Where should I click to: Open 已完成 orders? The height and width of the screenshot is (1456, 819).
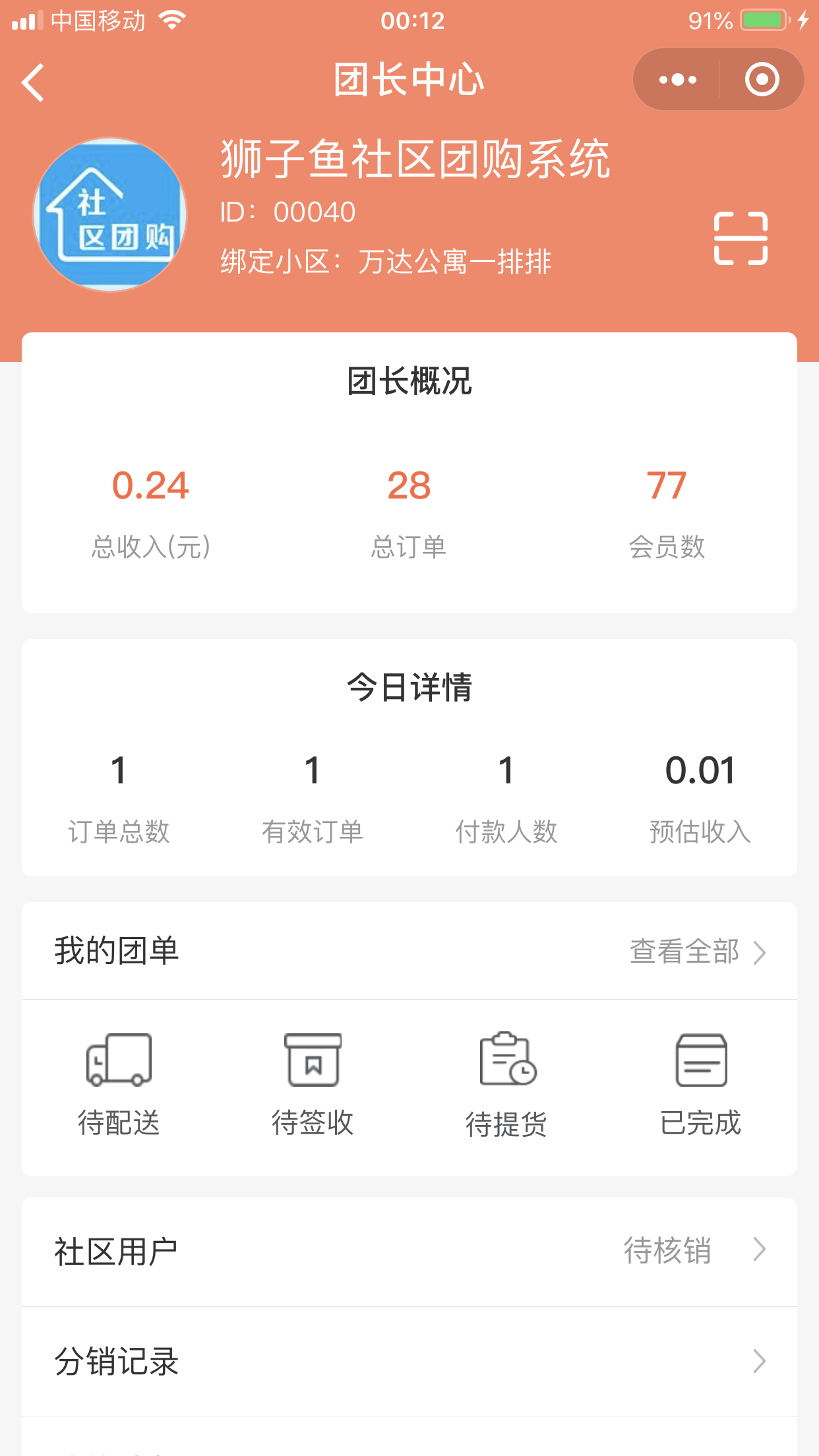(x=700, y=1085)
